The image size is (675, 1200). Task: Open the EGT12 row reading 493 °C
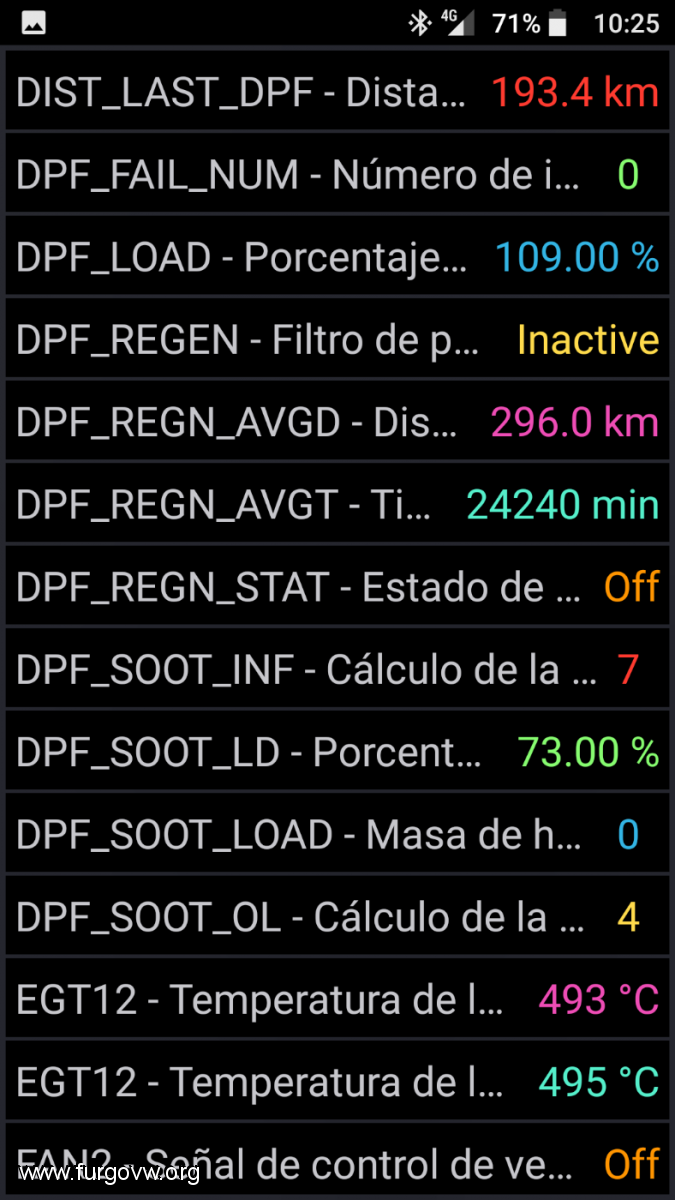pyautogui.click(x=337, y=999)
